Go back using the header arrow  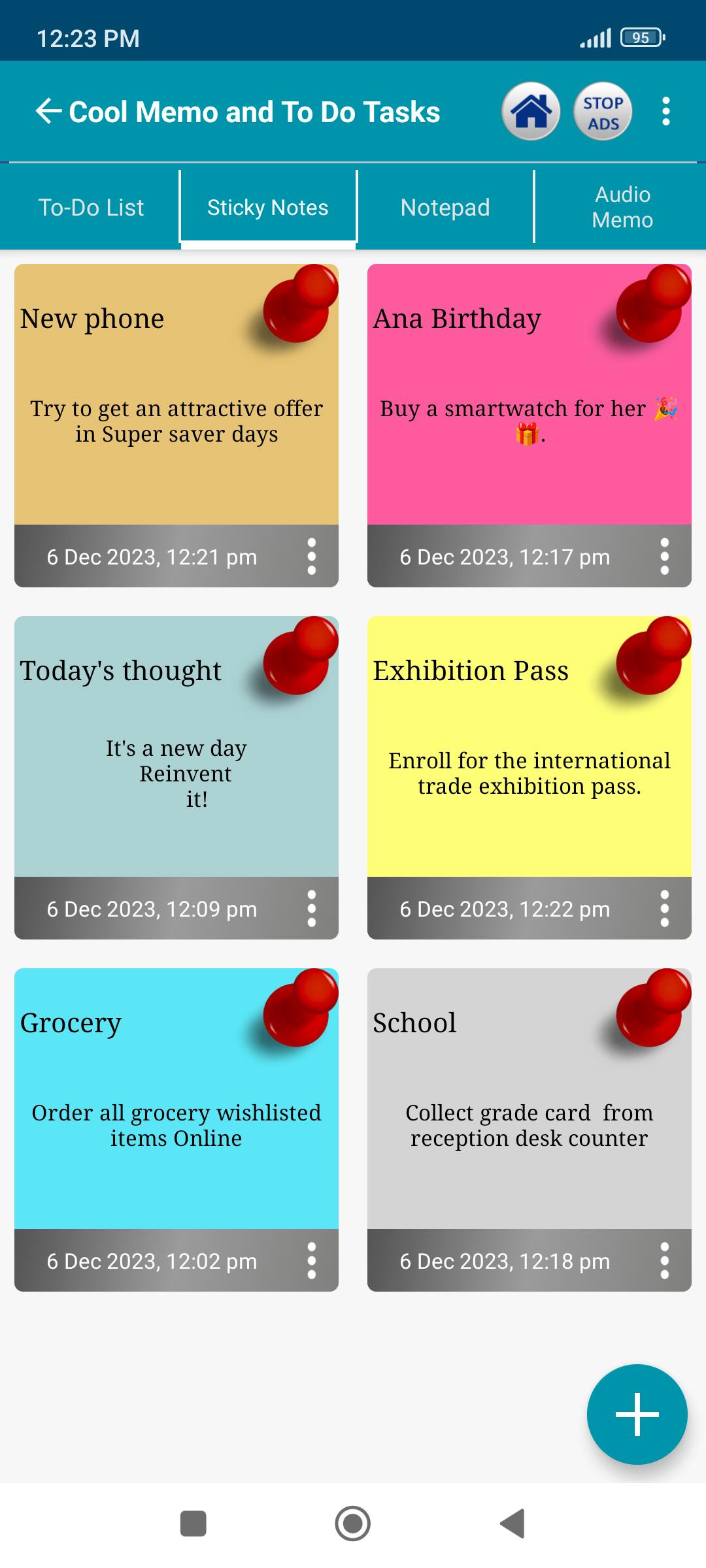click(48, 112)
